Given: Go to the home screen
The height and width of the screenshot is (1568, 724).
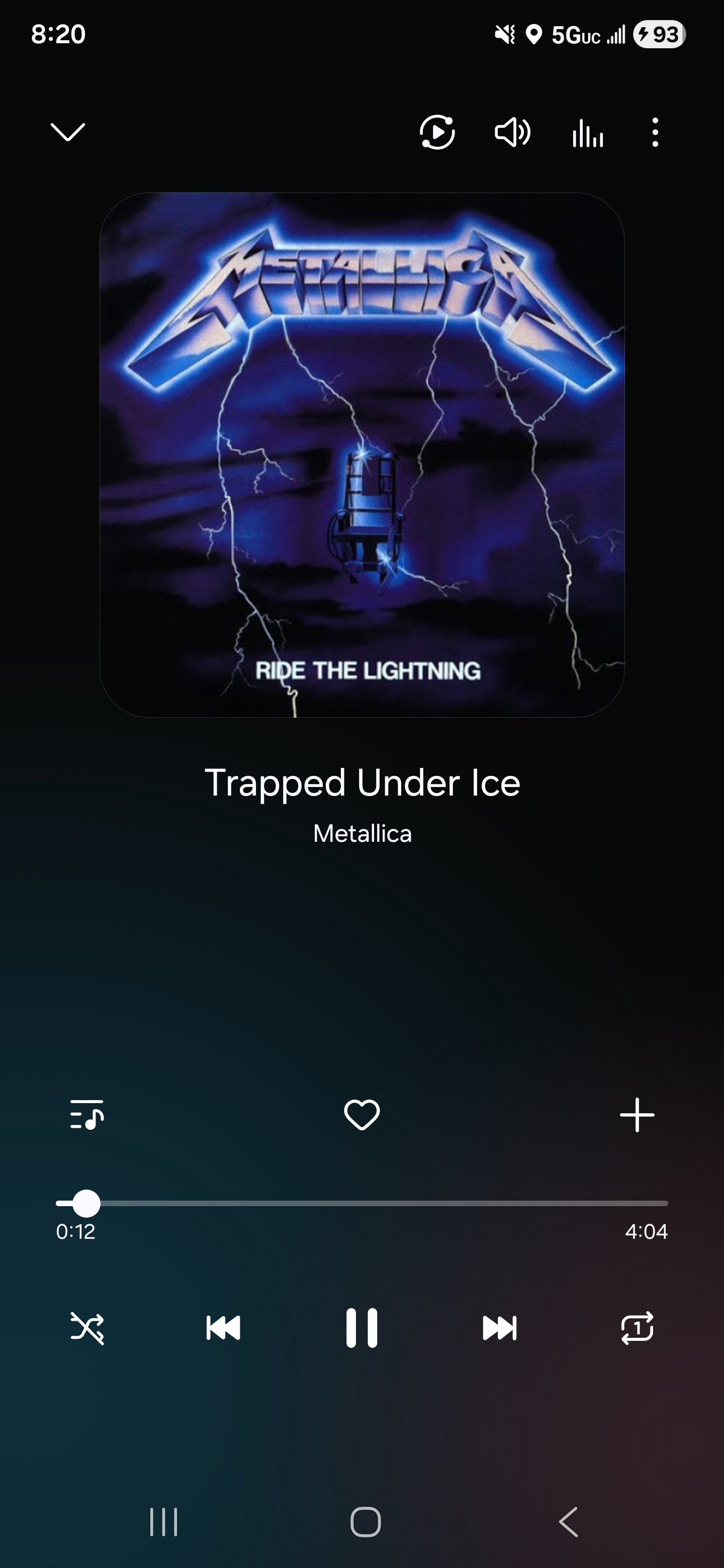Looking at the screenshot, I should pos(366,1522).
